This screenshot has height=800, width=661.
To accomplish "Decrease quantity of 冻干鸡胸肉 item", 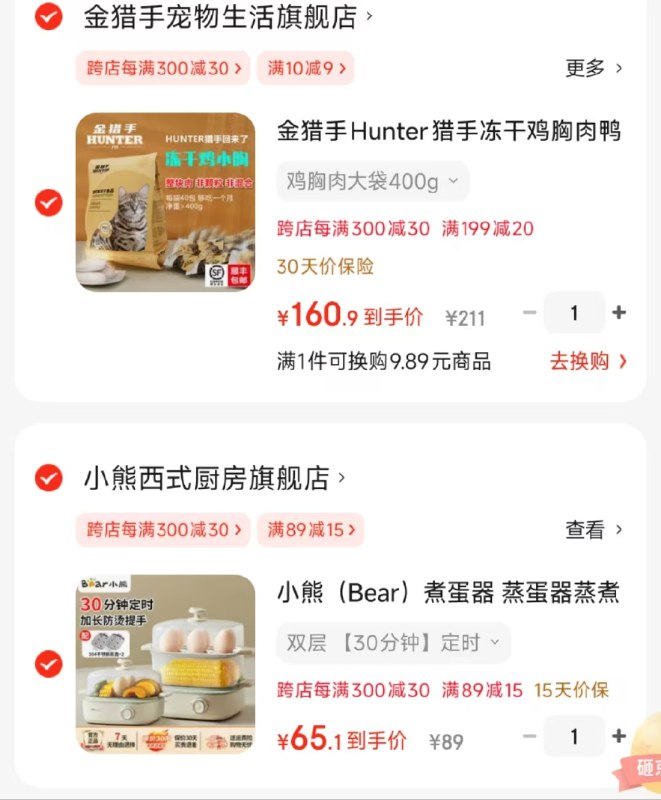I will coord(530,313).
